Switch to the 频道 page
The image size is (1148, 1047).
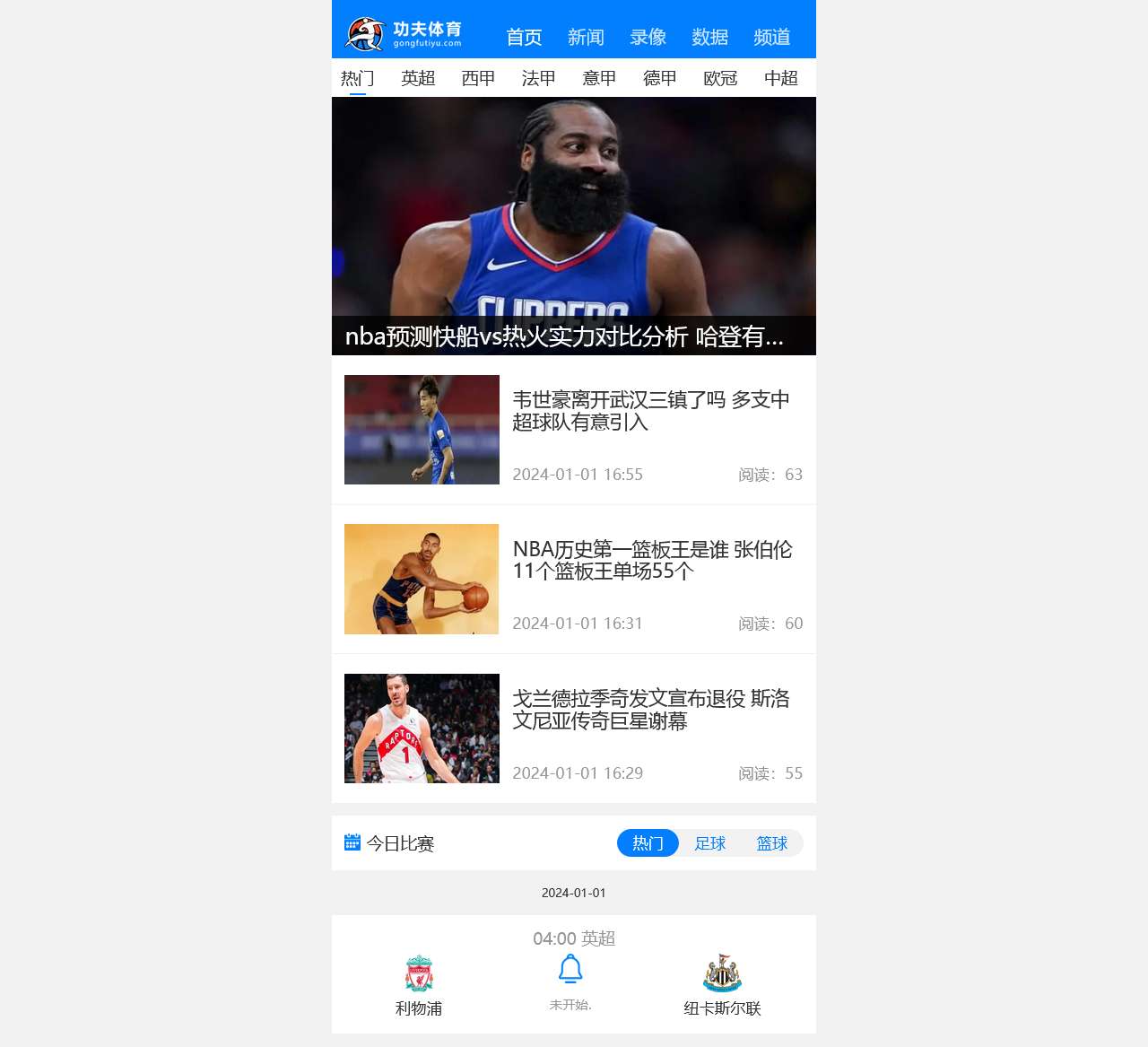click(771, 37)
